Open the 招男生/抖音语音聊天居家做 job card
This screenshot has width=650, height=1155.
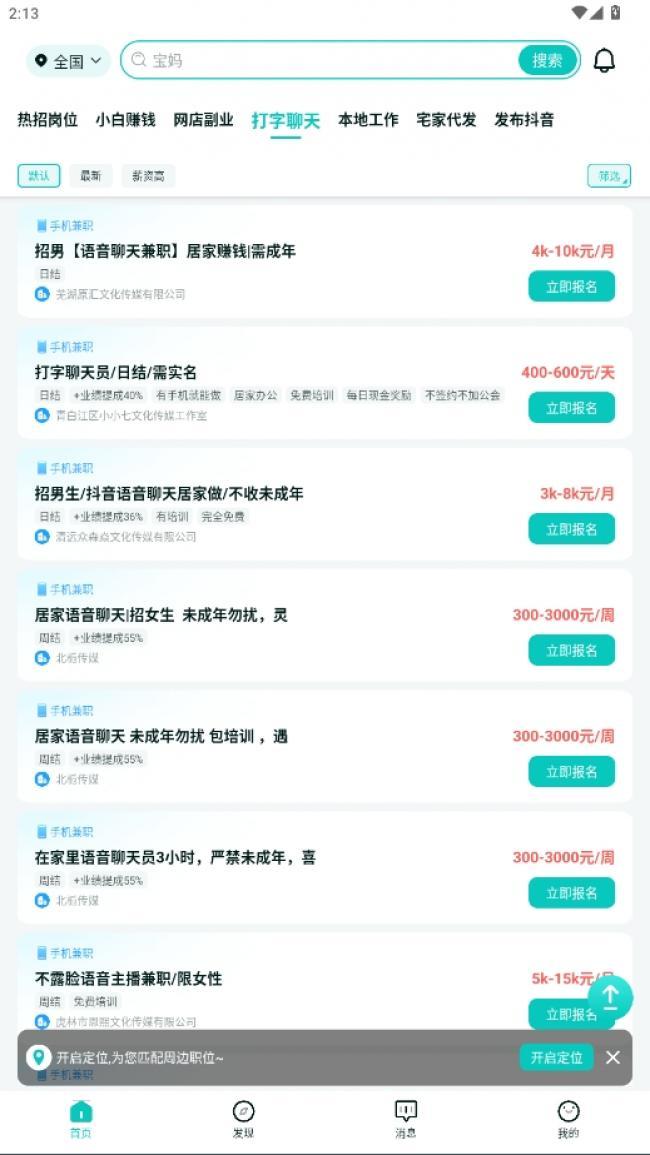click(324, 504)
